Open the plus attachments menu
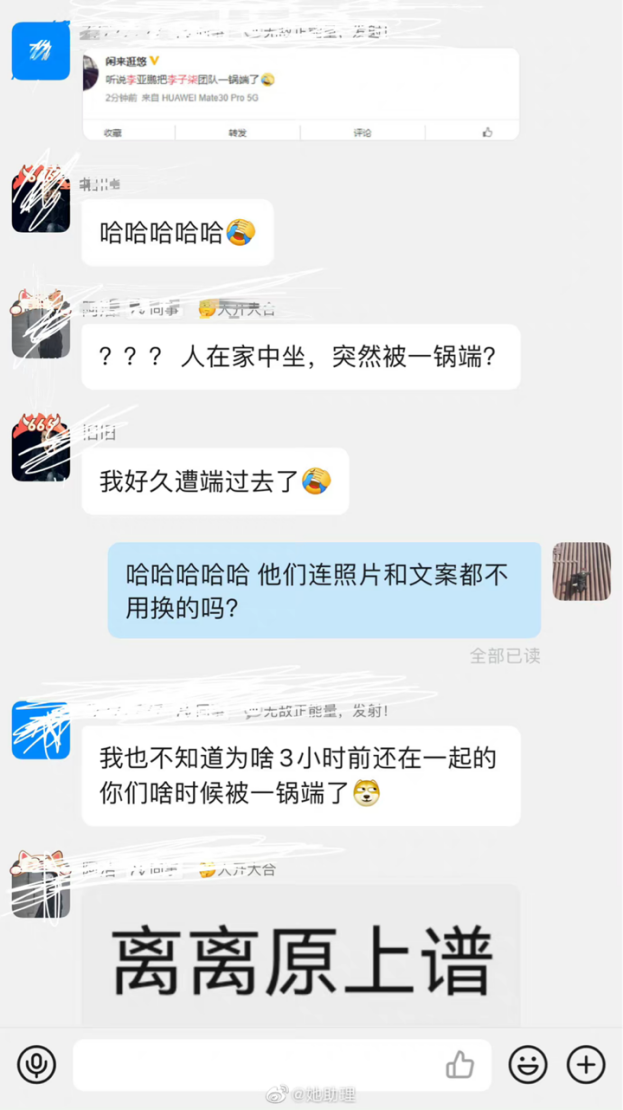The image size is (623, 1110). point(586,1064)
